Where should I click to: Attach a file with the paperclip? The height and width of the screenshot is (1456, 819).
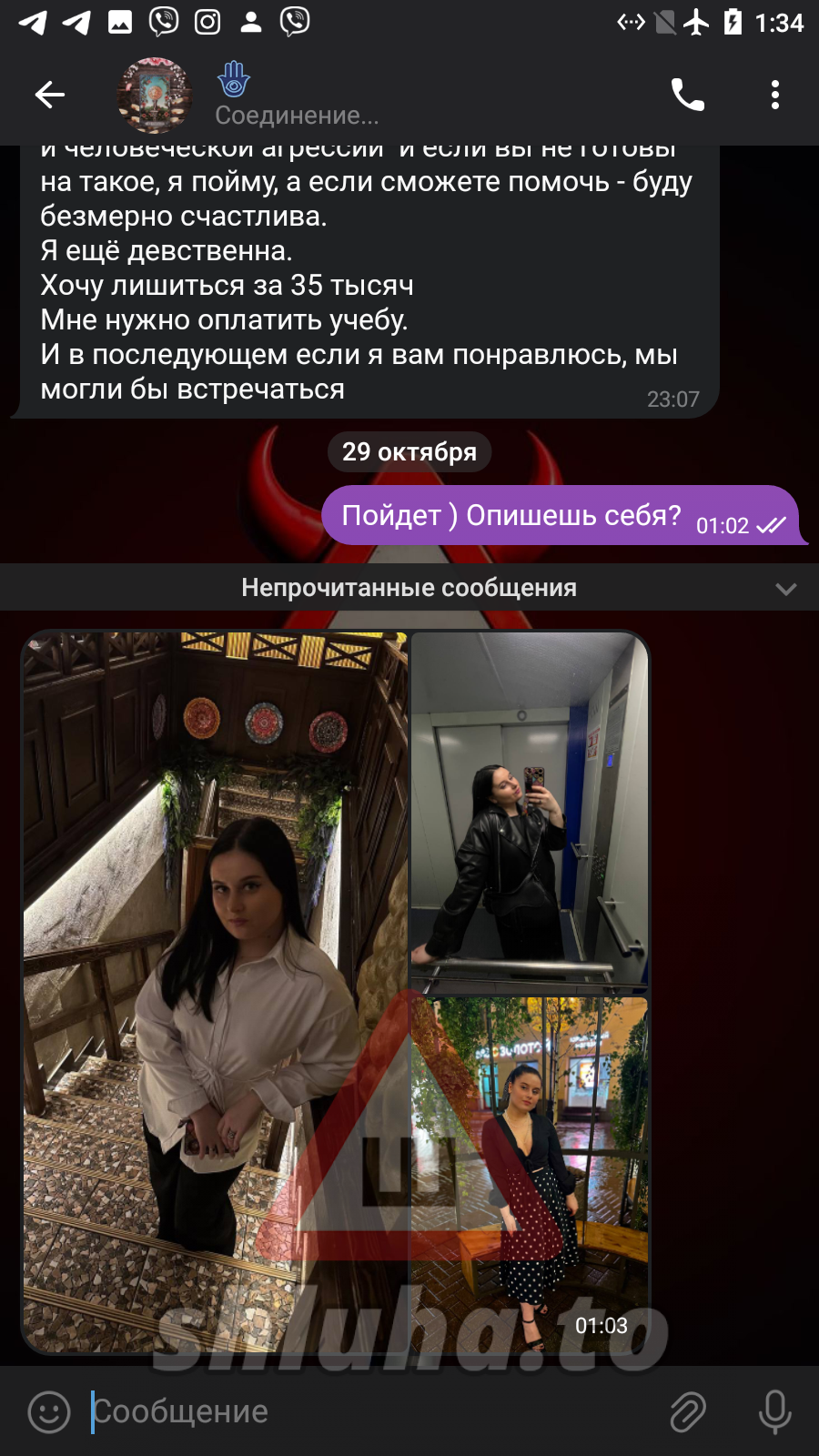tap(688, 1411)
